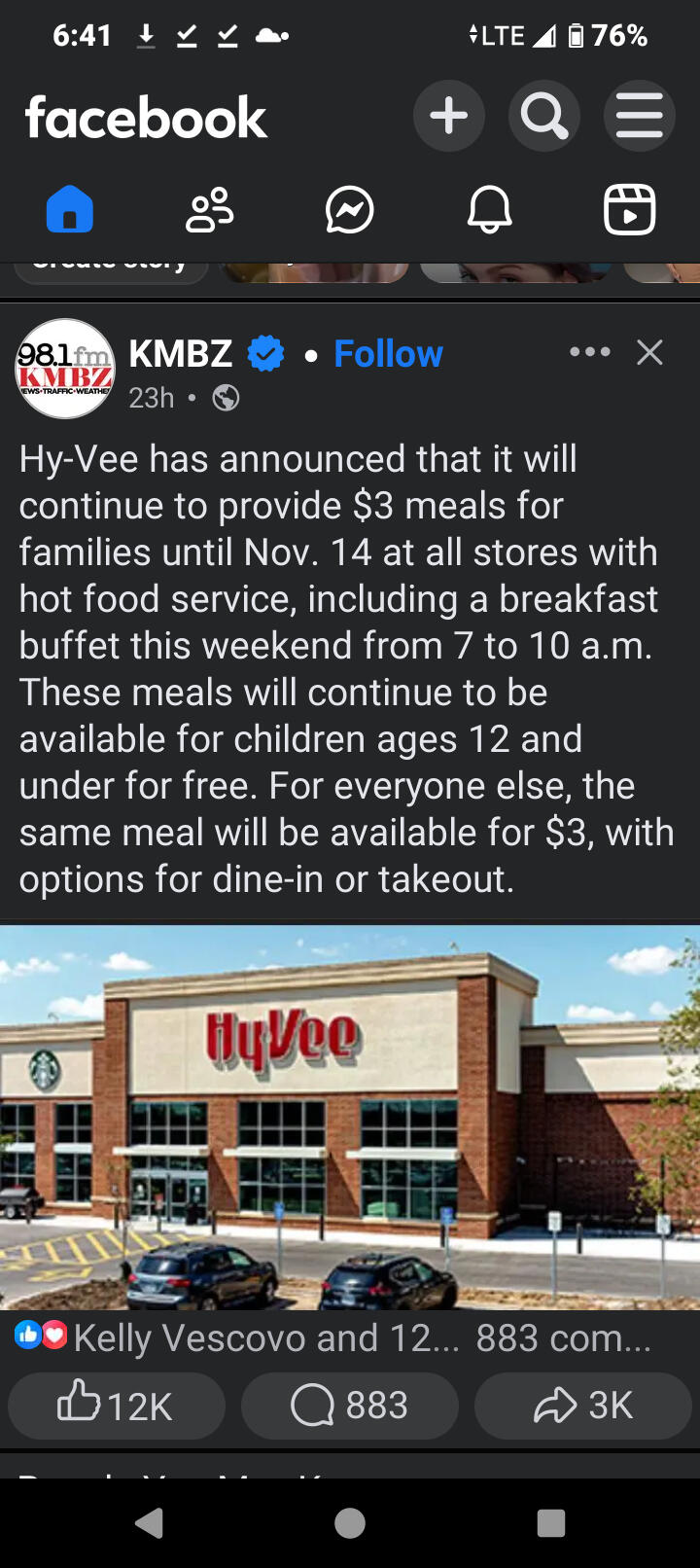Comment on the KMBZ post
This screenshot has width=700, height=1568.
pos(350,1406)
